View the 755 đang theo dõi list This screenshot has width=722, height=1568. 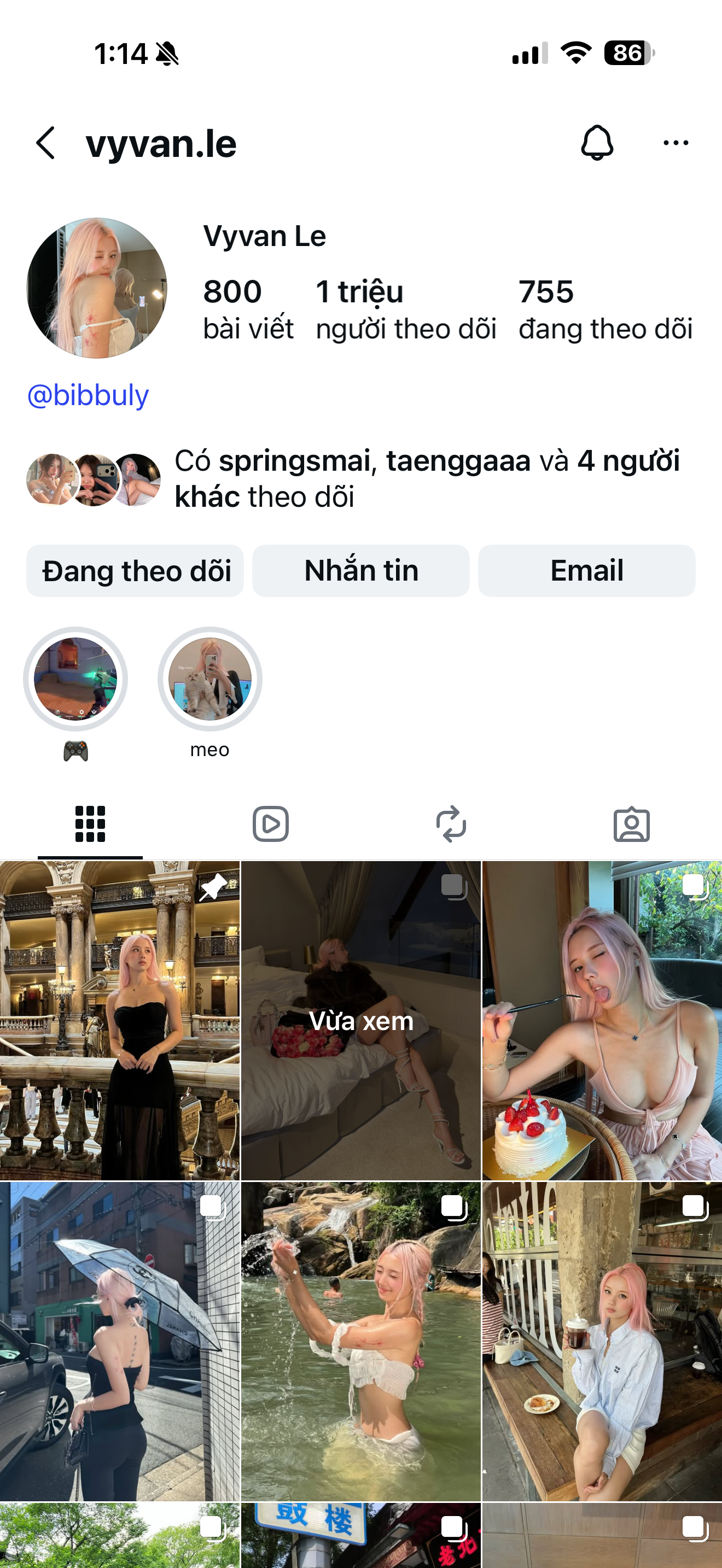[605, 309]
